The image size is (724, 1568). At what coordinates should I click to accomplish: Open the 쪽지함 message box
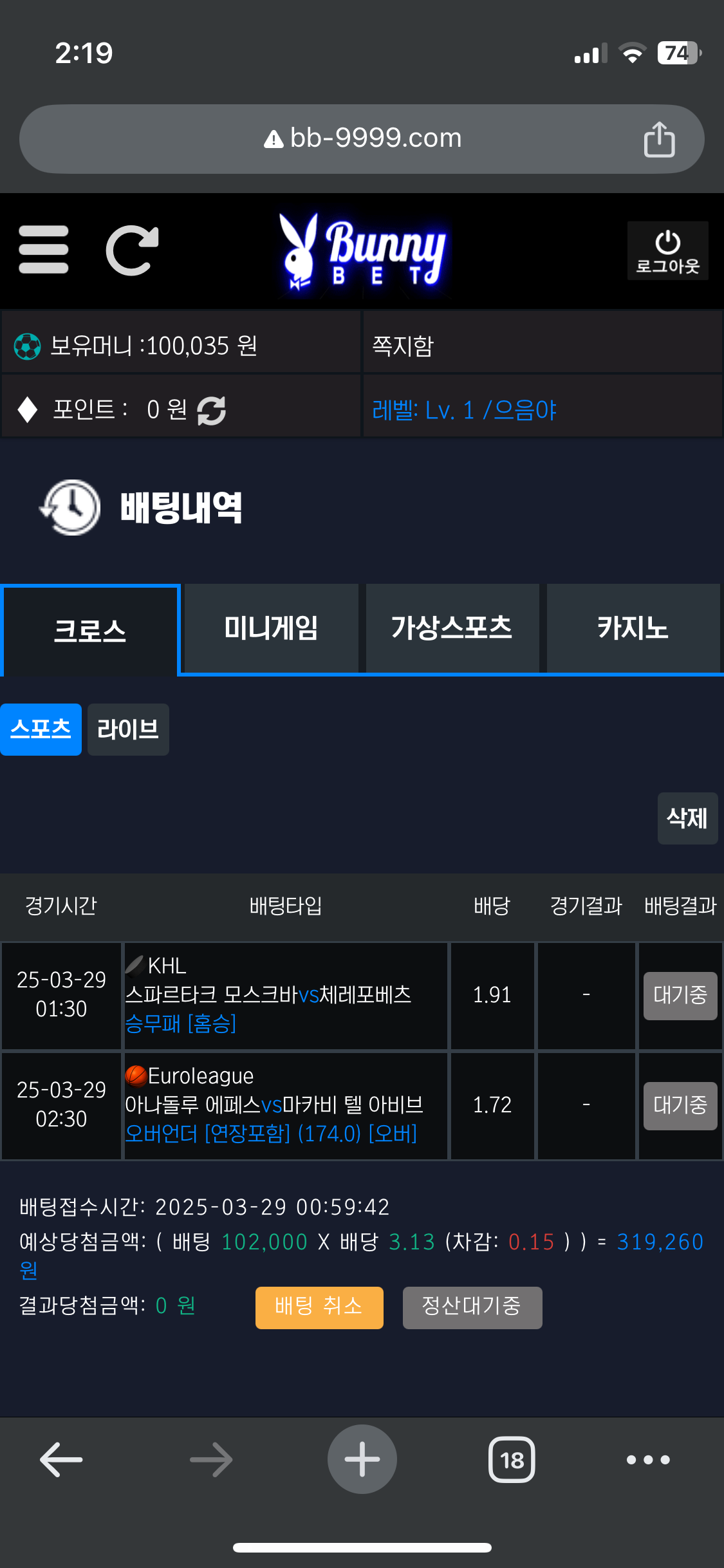pos(404,346)
